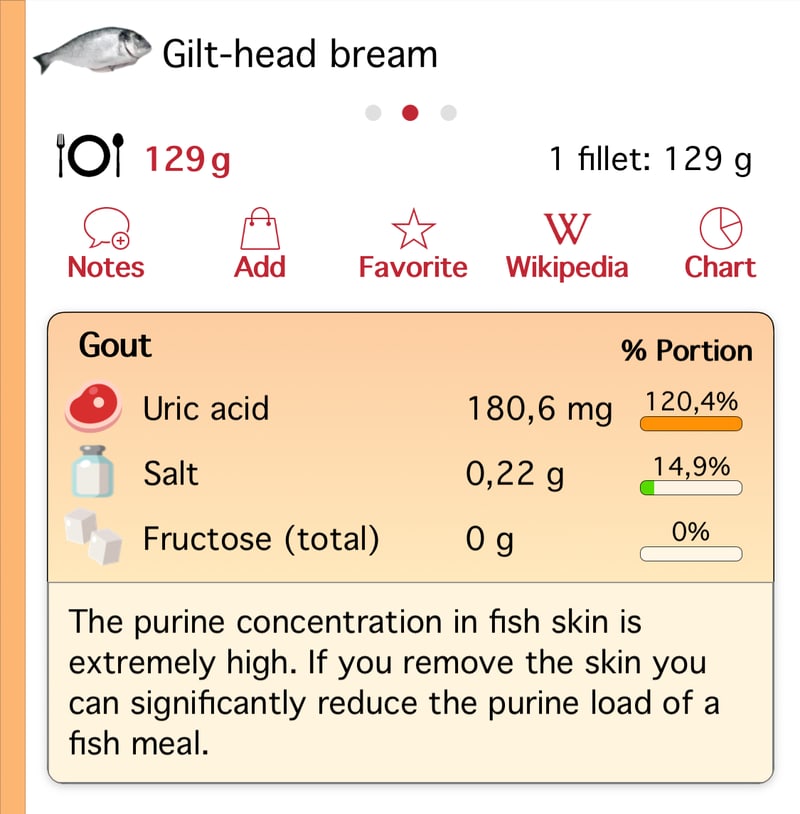
Task: Tap the Favorite star icon
Action: pos(412,228)
